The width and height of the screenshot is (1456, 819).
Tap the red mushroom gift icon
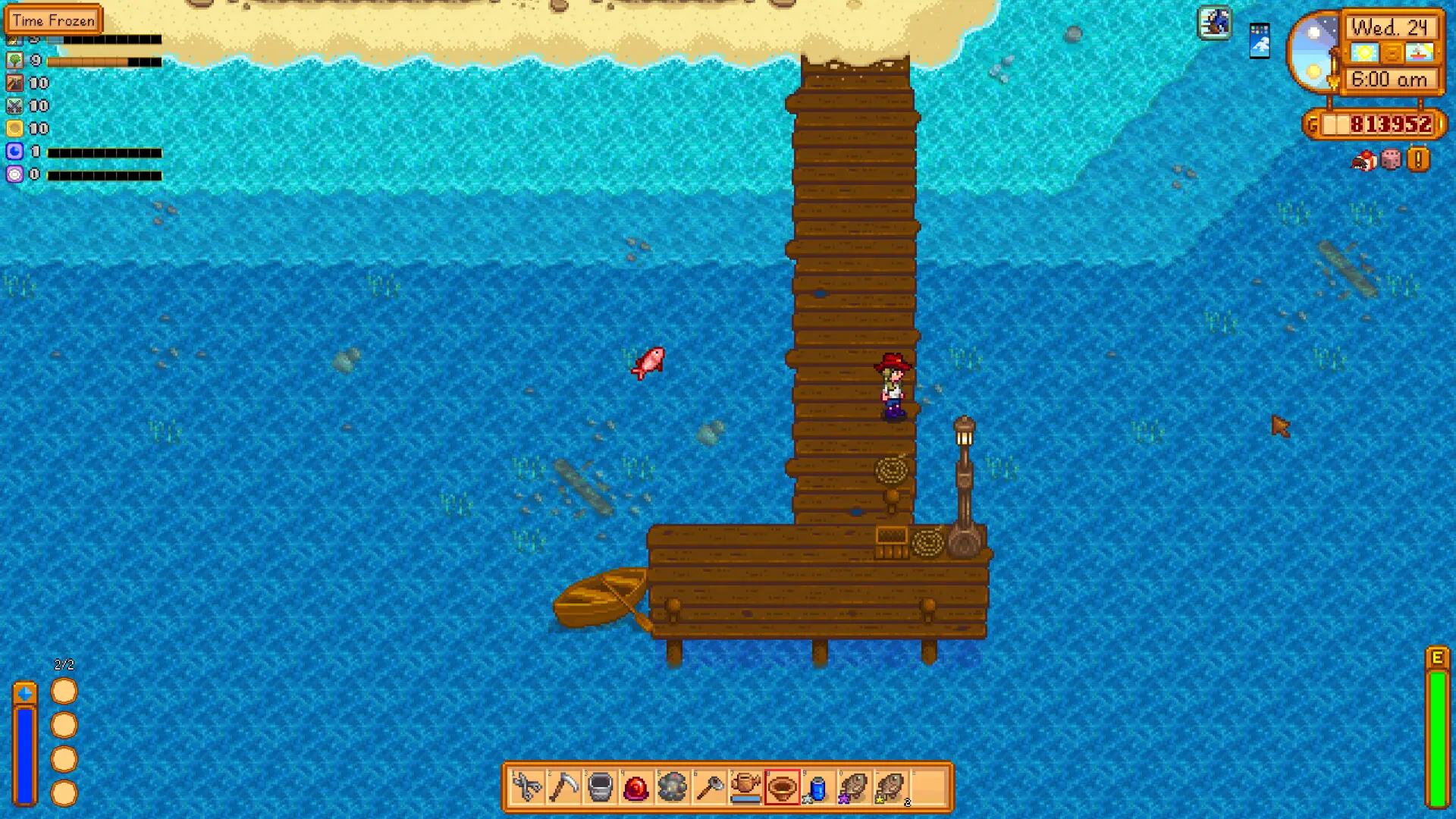click(x=1363, y=160)
